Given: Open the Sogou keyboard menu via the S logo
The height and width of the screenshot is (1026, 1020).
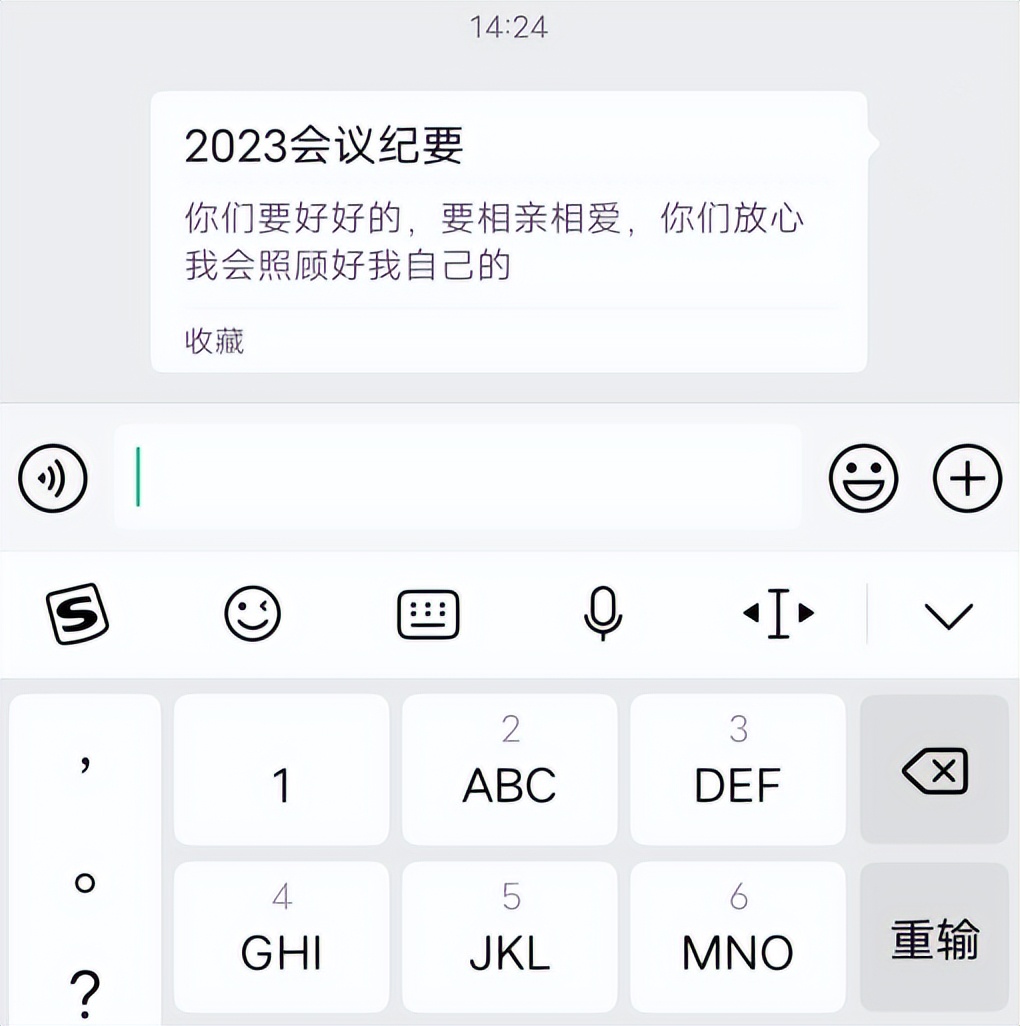Looking at the screenshot, I should pos(76,614).
